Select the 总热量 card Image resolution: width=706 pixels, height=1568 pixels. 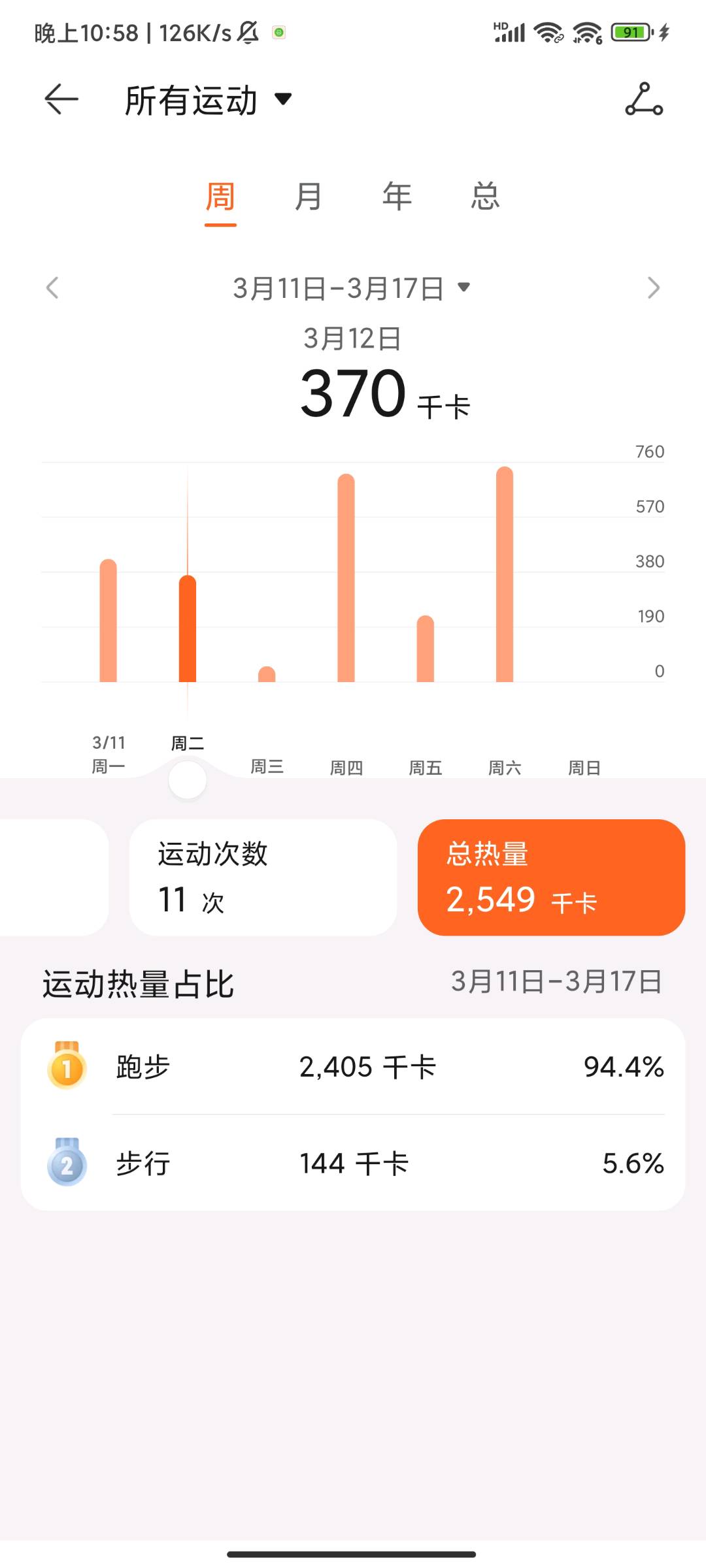pyautogui.click(x=551, y=877)
